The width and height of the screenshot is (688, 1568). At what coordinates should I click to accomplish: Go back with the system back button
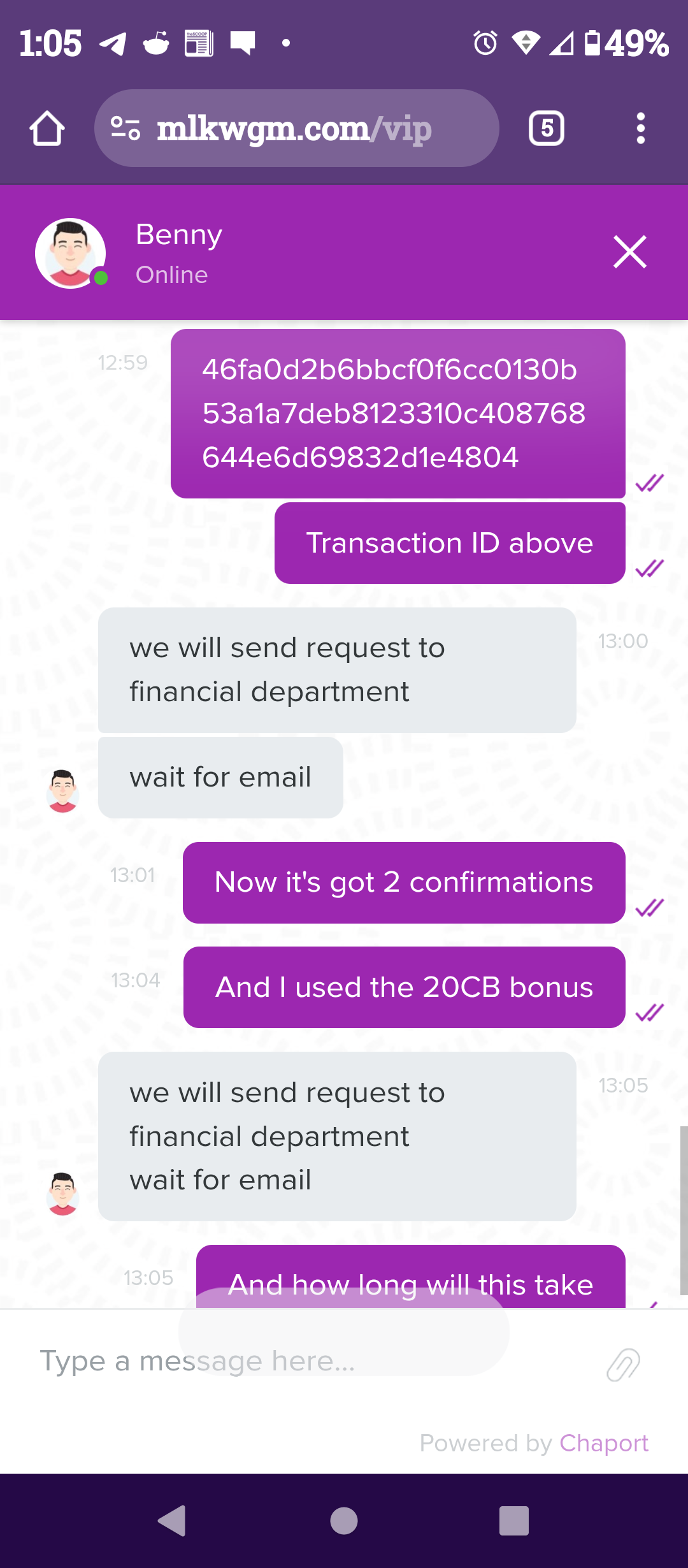[172, 1521]
